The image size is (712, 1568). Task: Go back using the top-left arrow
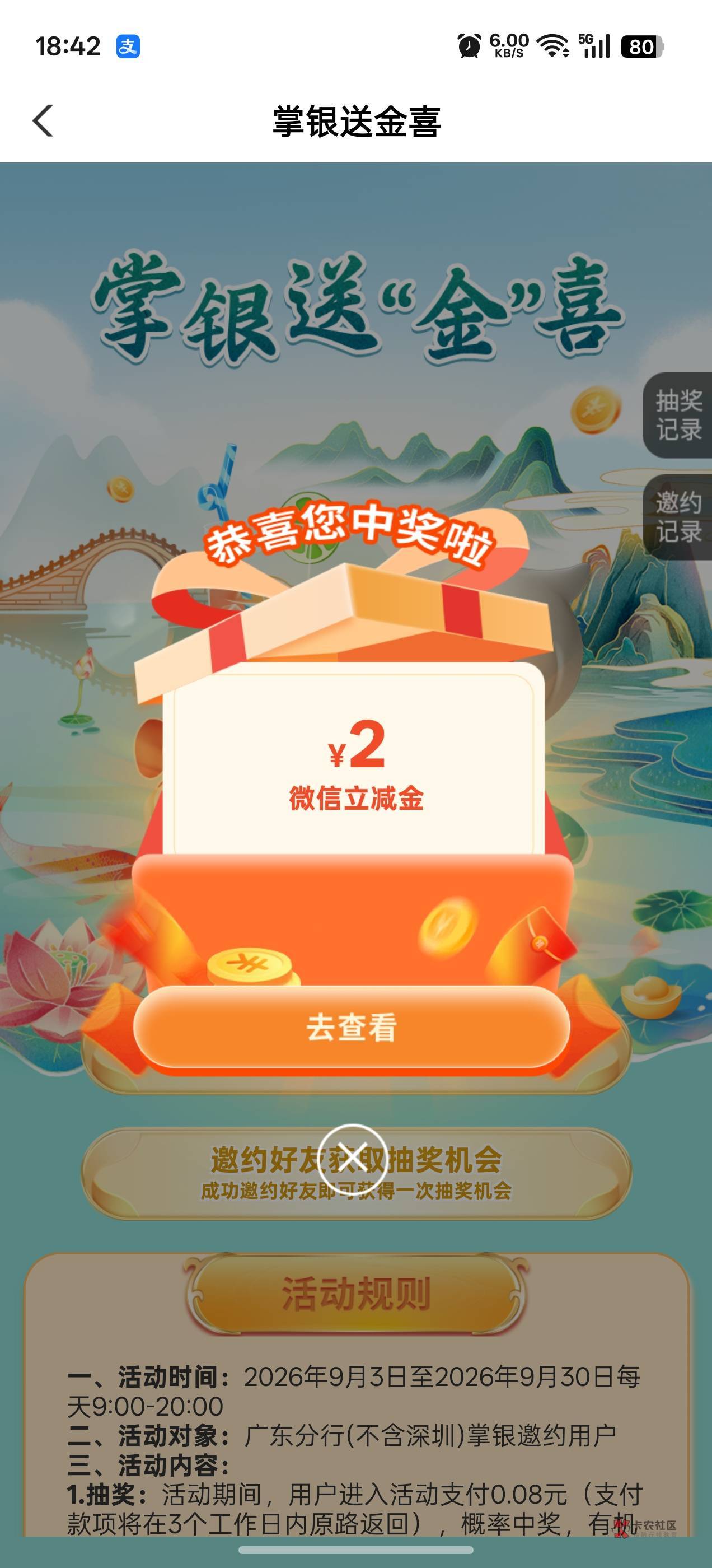point(43,120)
